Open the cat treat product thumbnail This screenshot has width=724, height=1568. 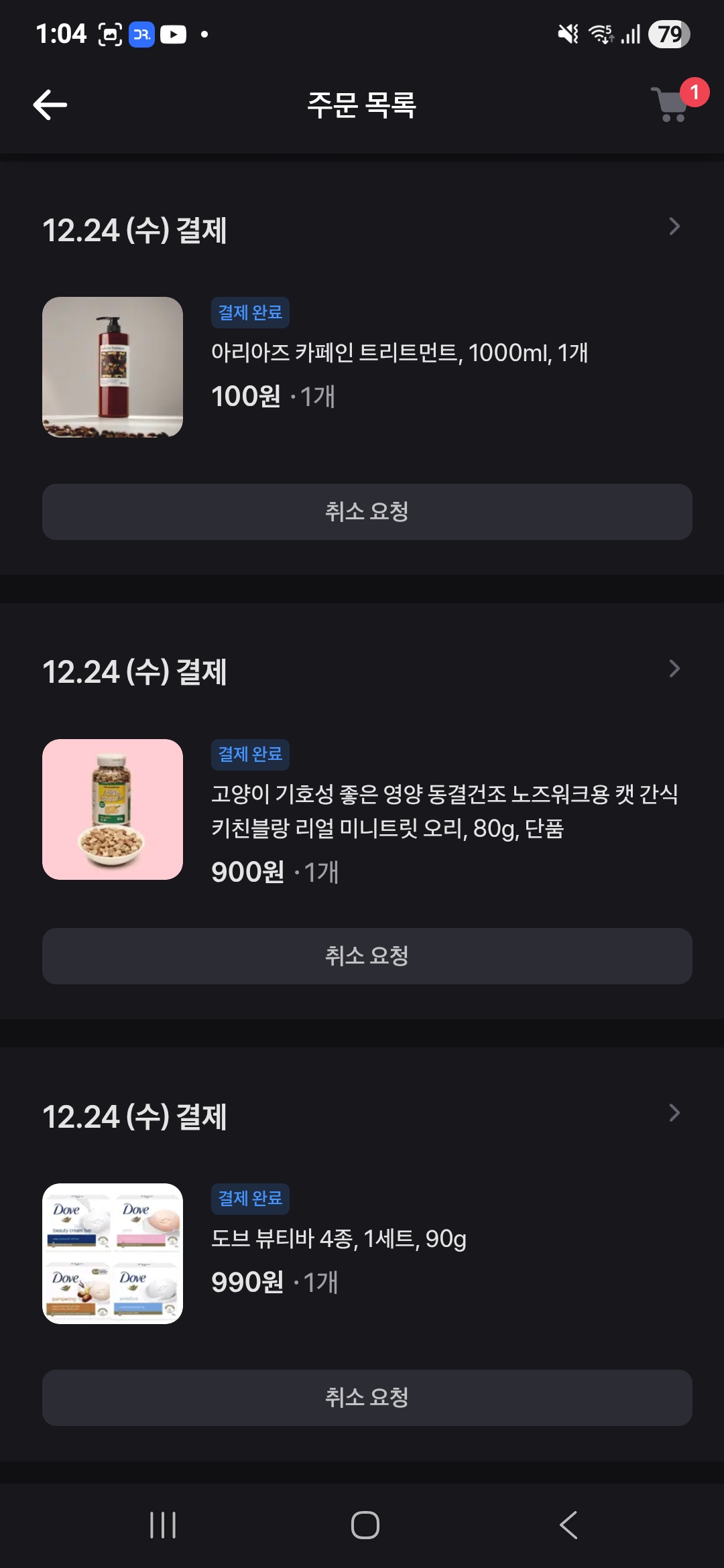pyautogui.click(x=113, y=809)
